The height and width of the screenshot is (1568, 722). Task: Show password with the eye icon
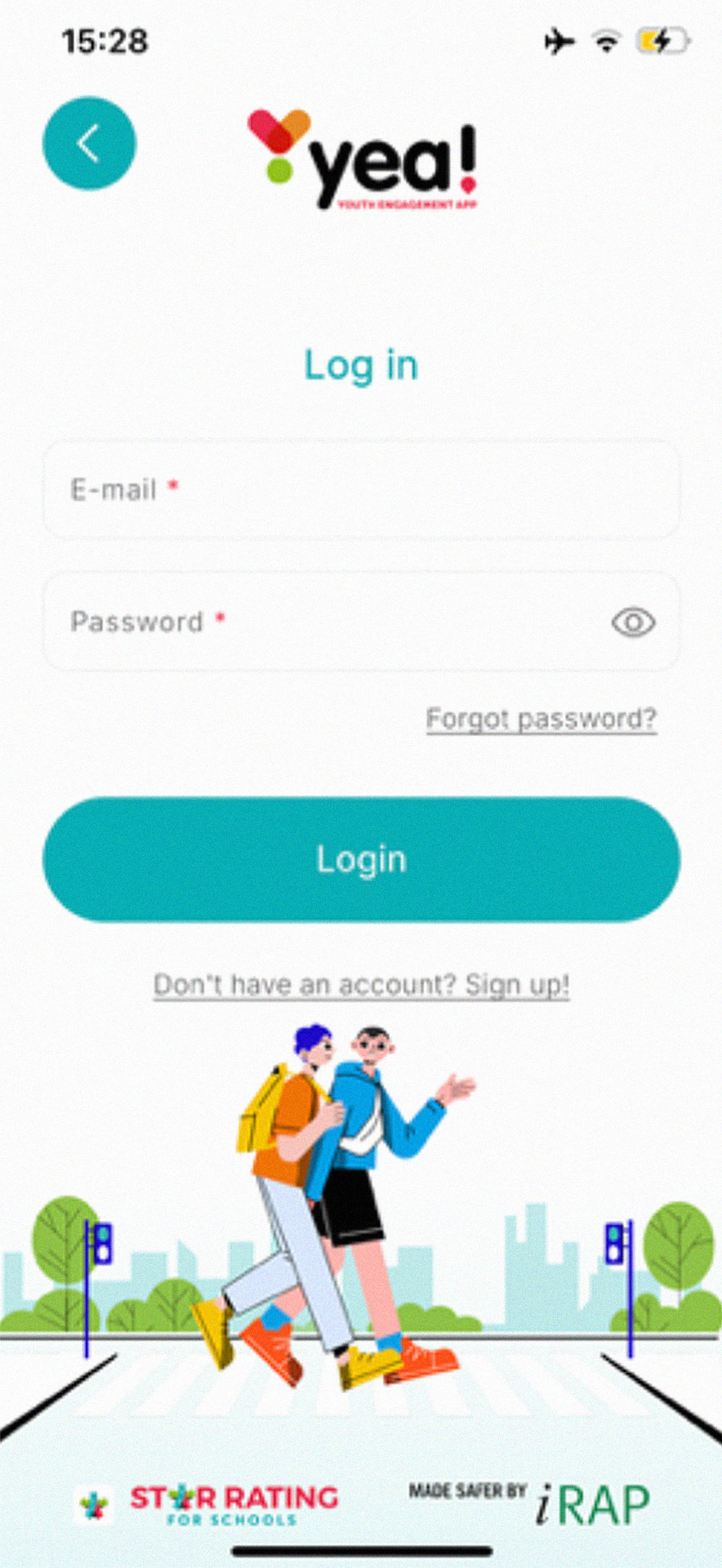(634, 622)
